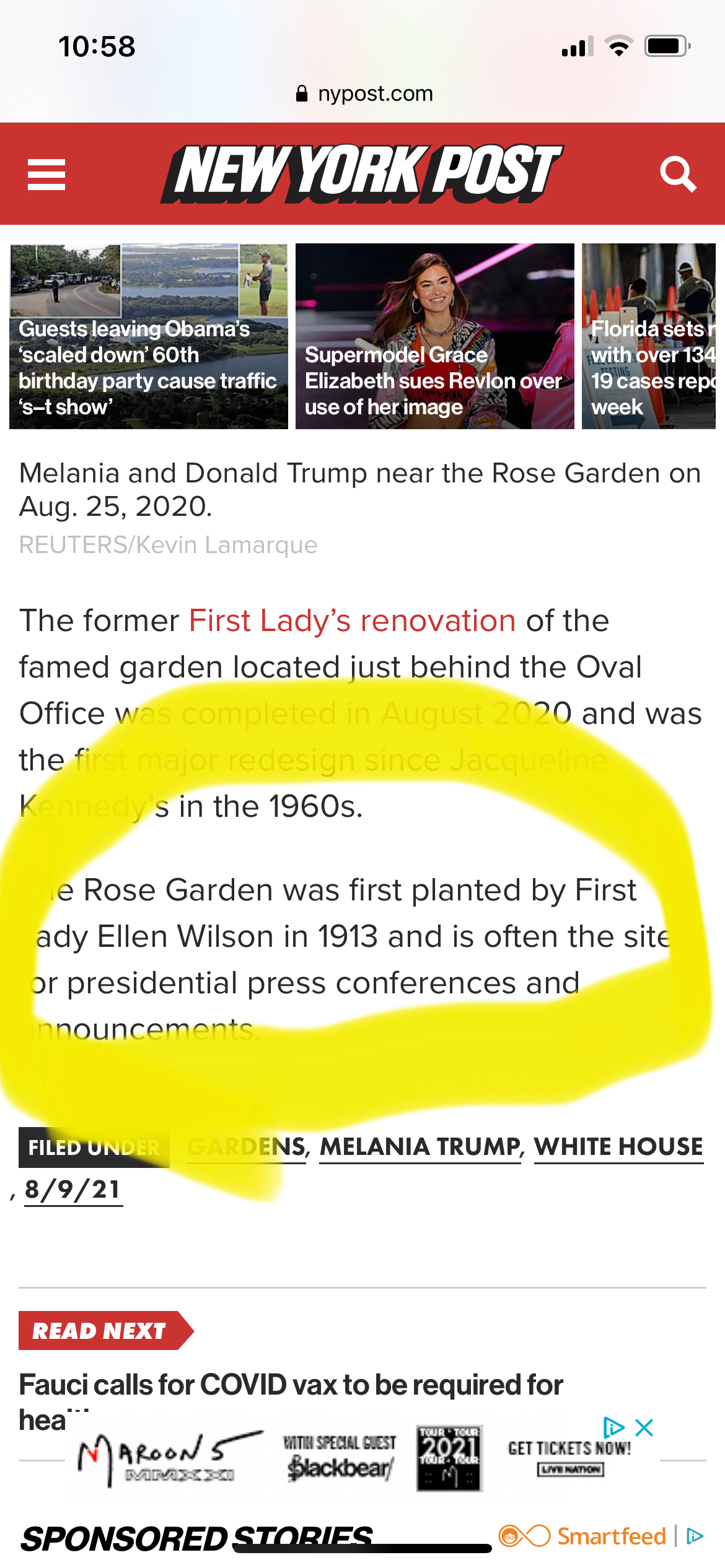Open the 8/9/21 date tag
Image resolution: width=725 pixels, height=1568 pixels.
[x=73, y=1190]
